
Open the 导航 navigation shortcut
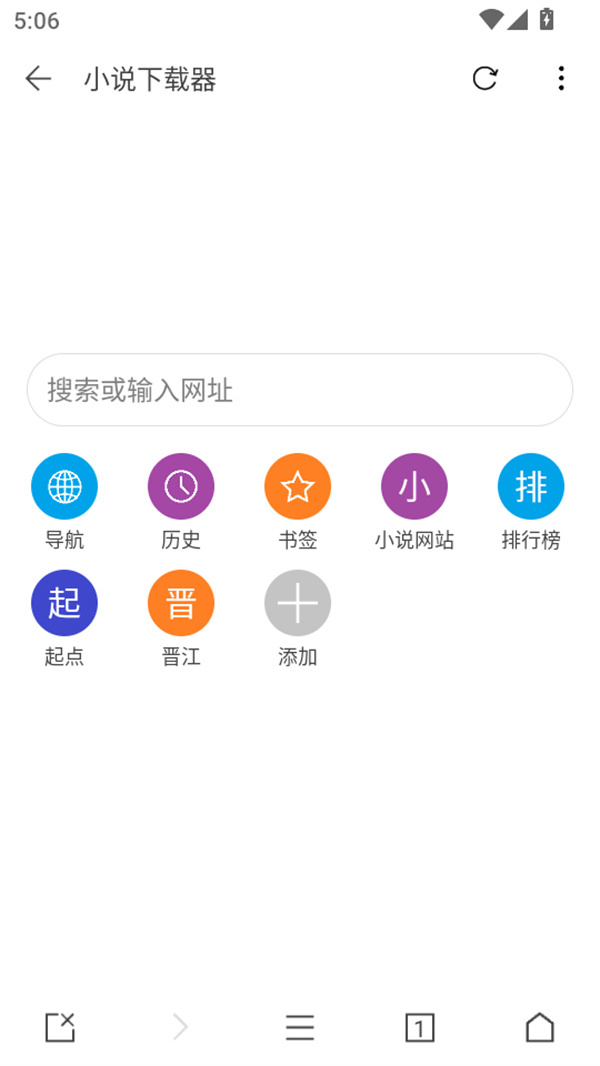pyautogui.click(x=64, y=487)
